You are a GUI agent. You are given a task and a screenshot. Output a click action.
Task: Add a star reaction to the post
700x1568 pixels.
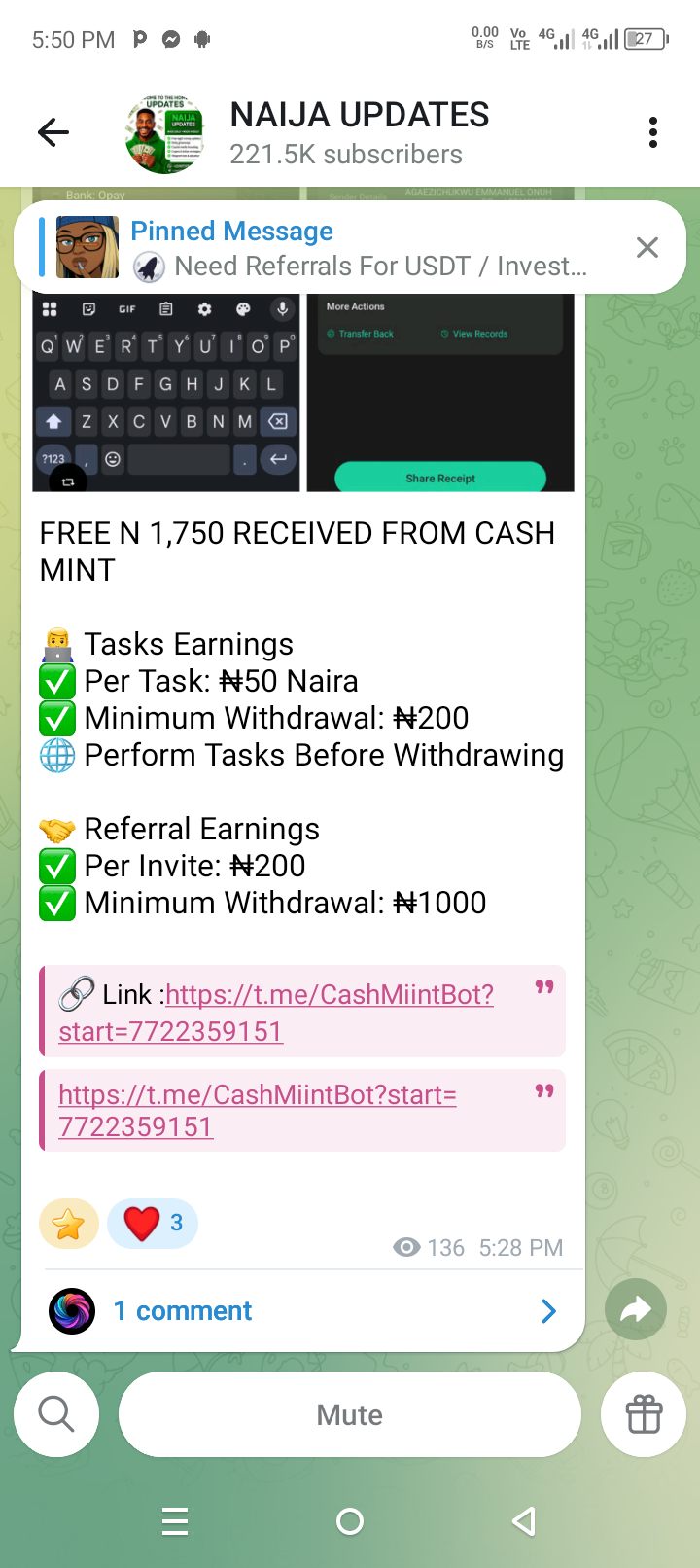[68, 1224]
